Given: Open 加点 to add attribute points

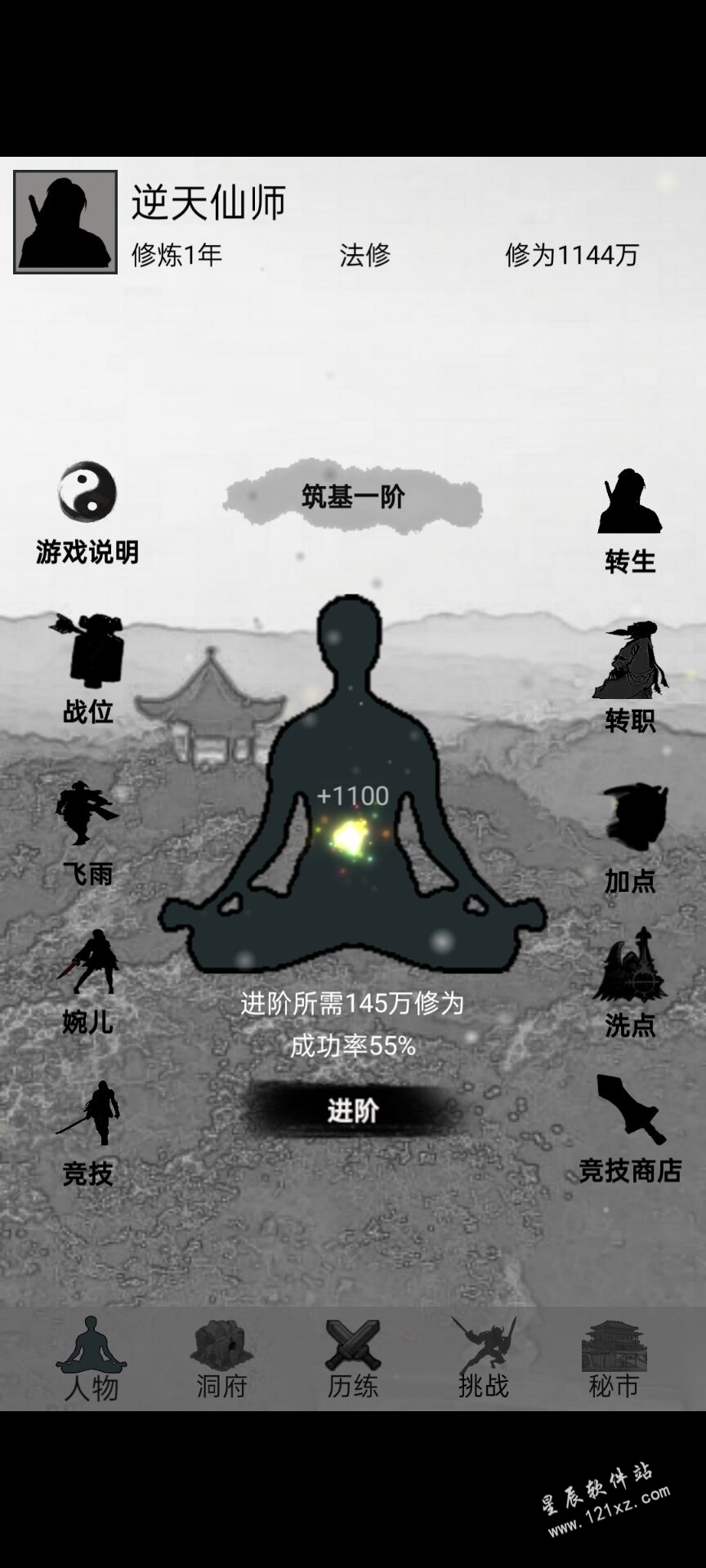Looking at the screenshot, I should pyautogui.click(x=631, y=838).
